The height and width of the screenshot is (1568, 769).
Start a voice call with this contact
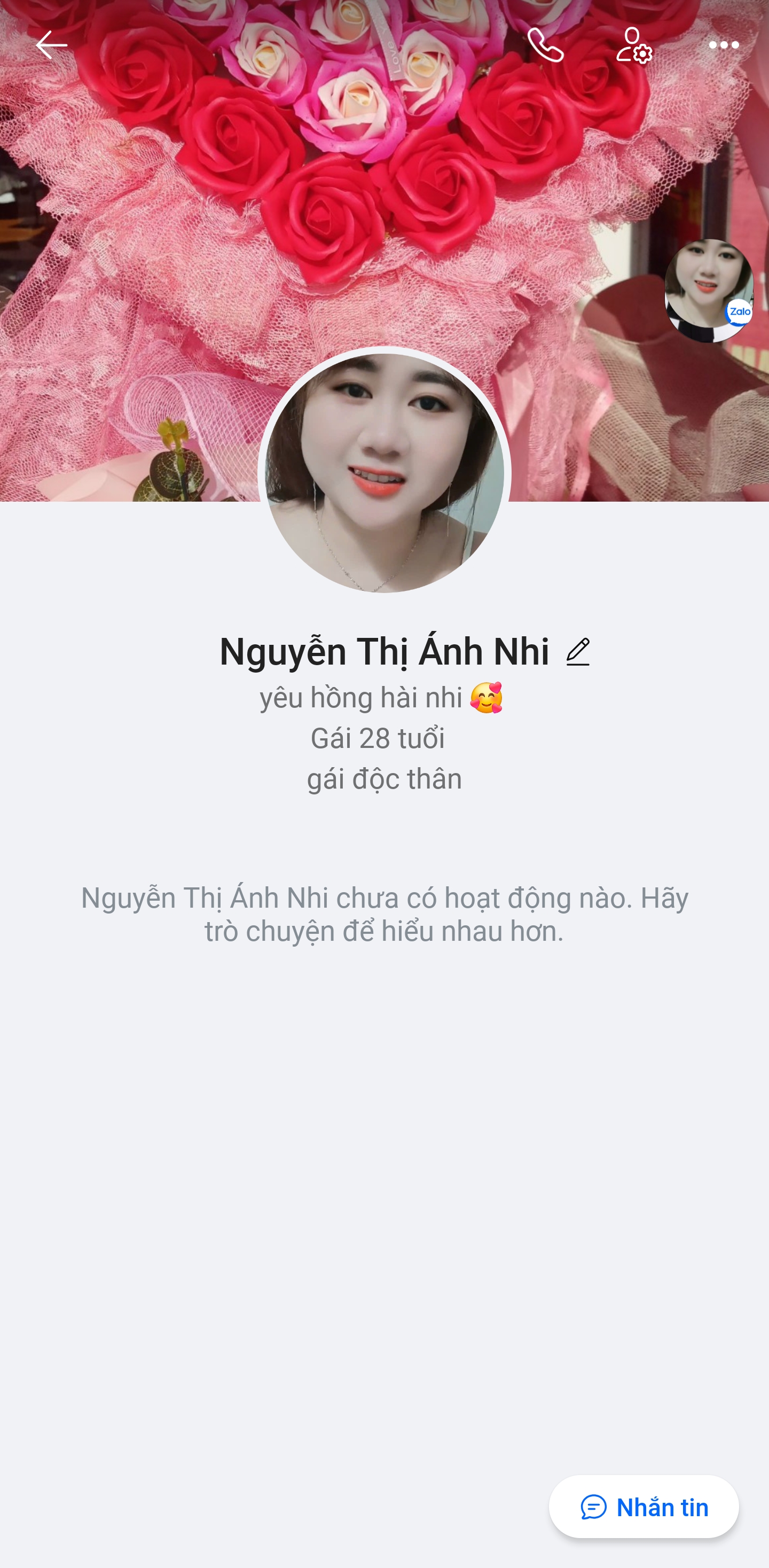pos(545,45)
